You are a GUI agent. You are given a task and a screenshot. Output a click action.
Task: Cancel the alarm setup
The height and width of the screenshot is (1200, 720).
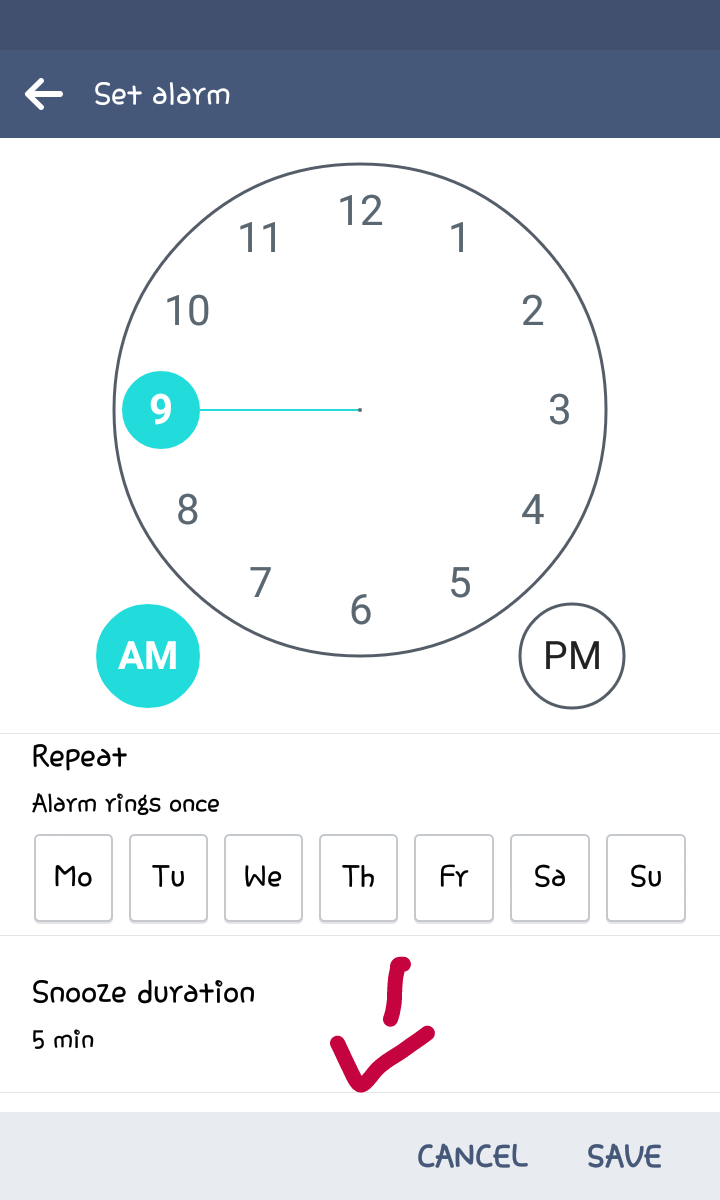(x=472, y=1157)
